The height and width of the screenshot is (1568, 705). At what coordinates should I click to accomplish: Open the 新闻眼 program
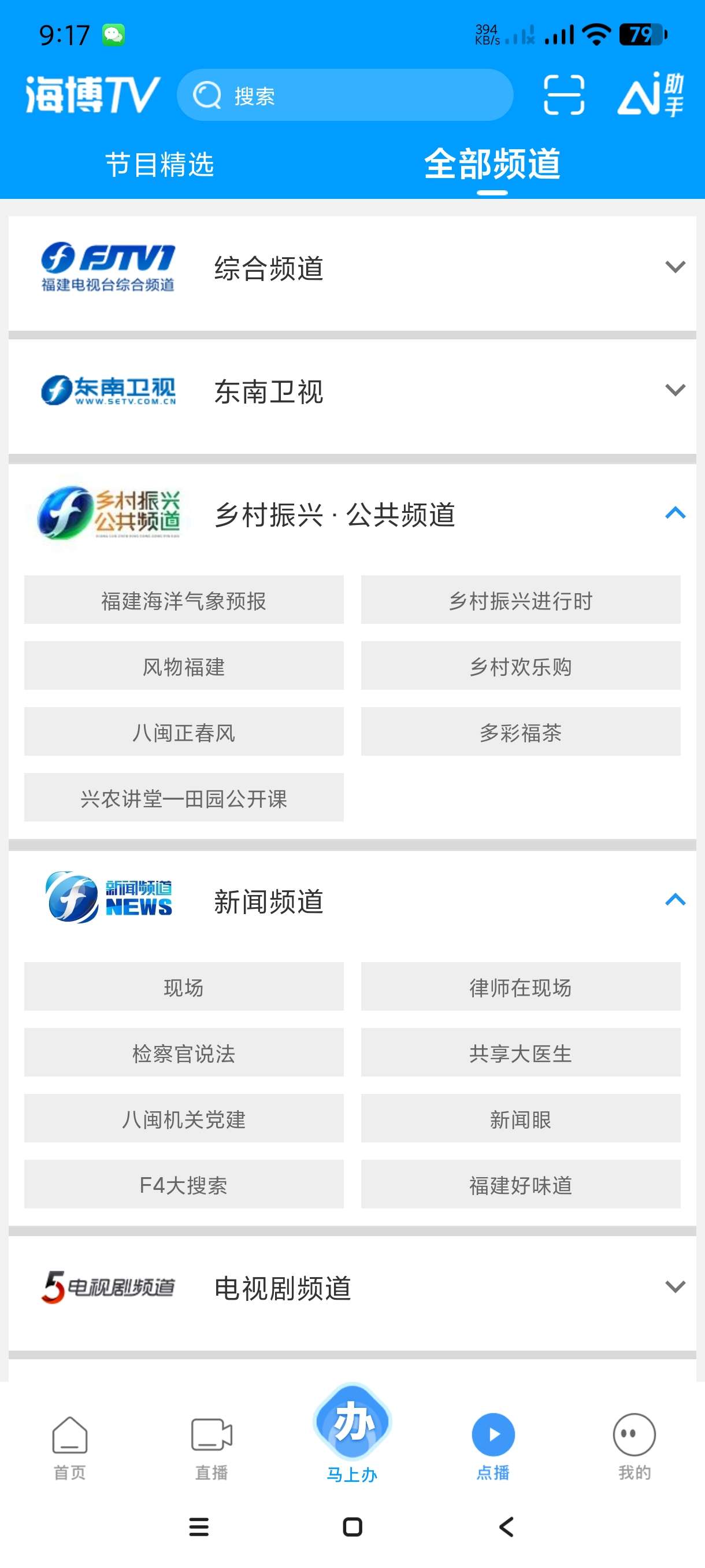[x=520, y=1119]
